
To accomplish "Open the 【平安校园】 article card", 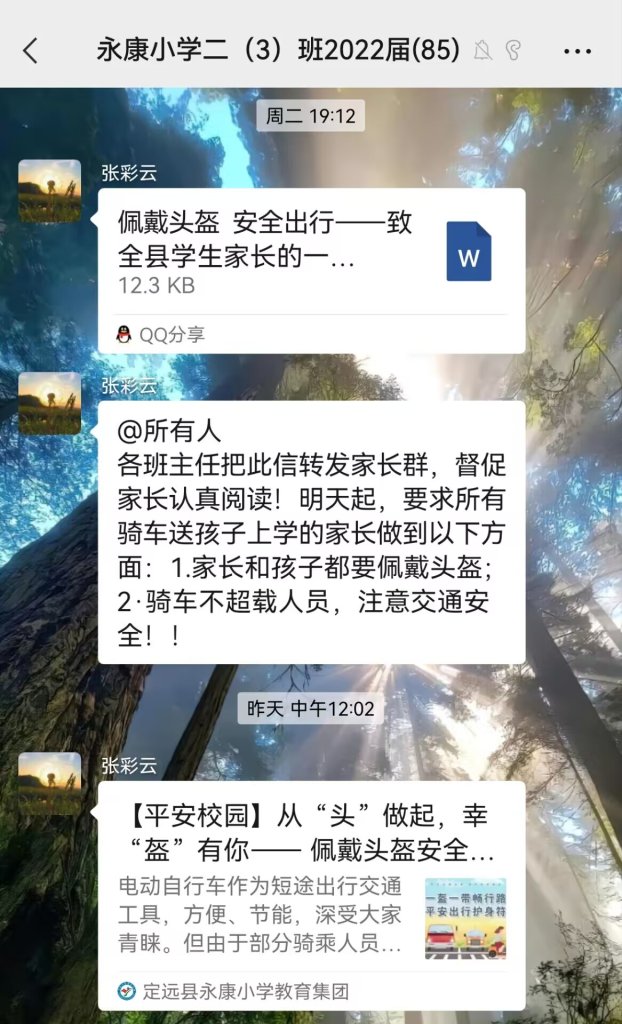I will [311, 880].
